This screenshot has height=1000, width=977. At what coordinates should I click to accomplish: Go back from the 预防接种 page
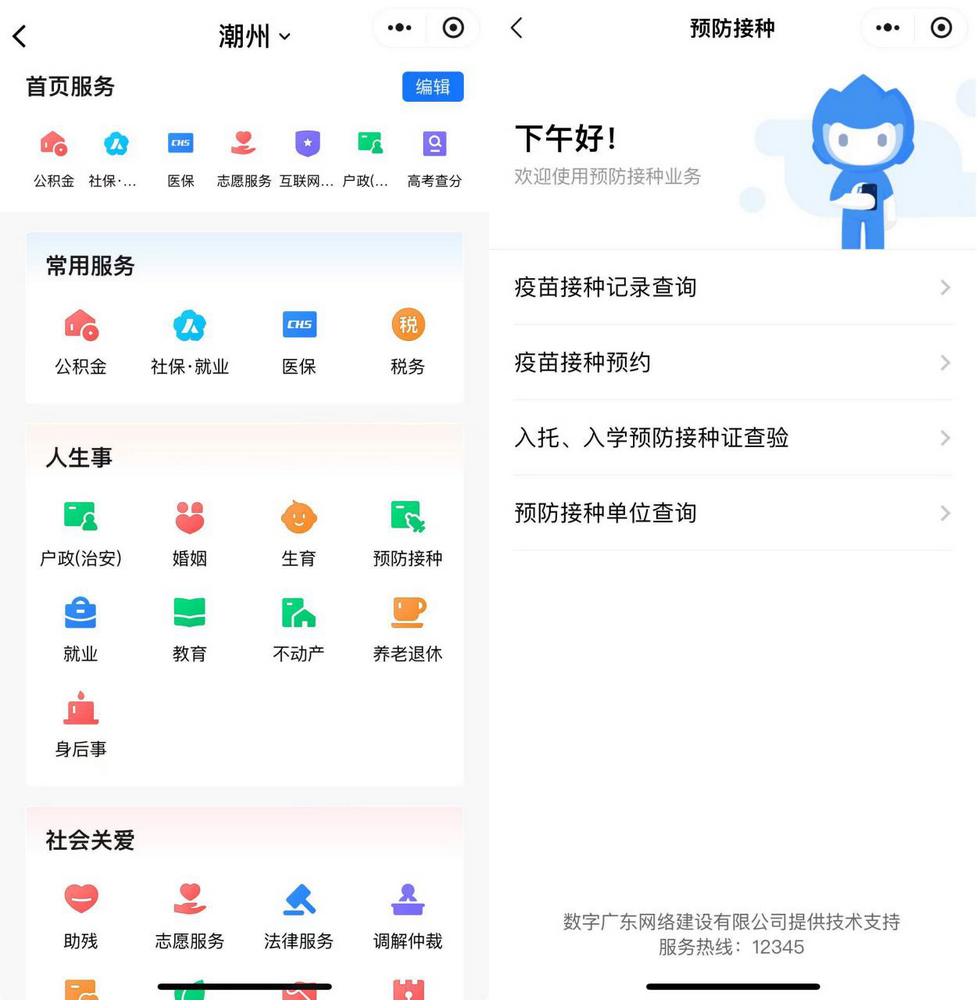click(x=517, y=28)
